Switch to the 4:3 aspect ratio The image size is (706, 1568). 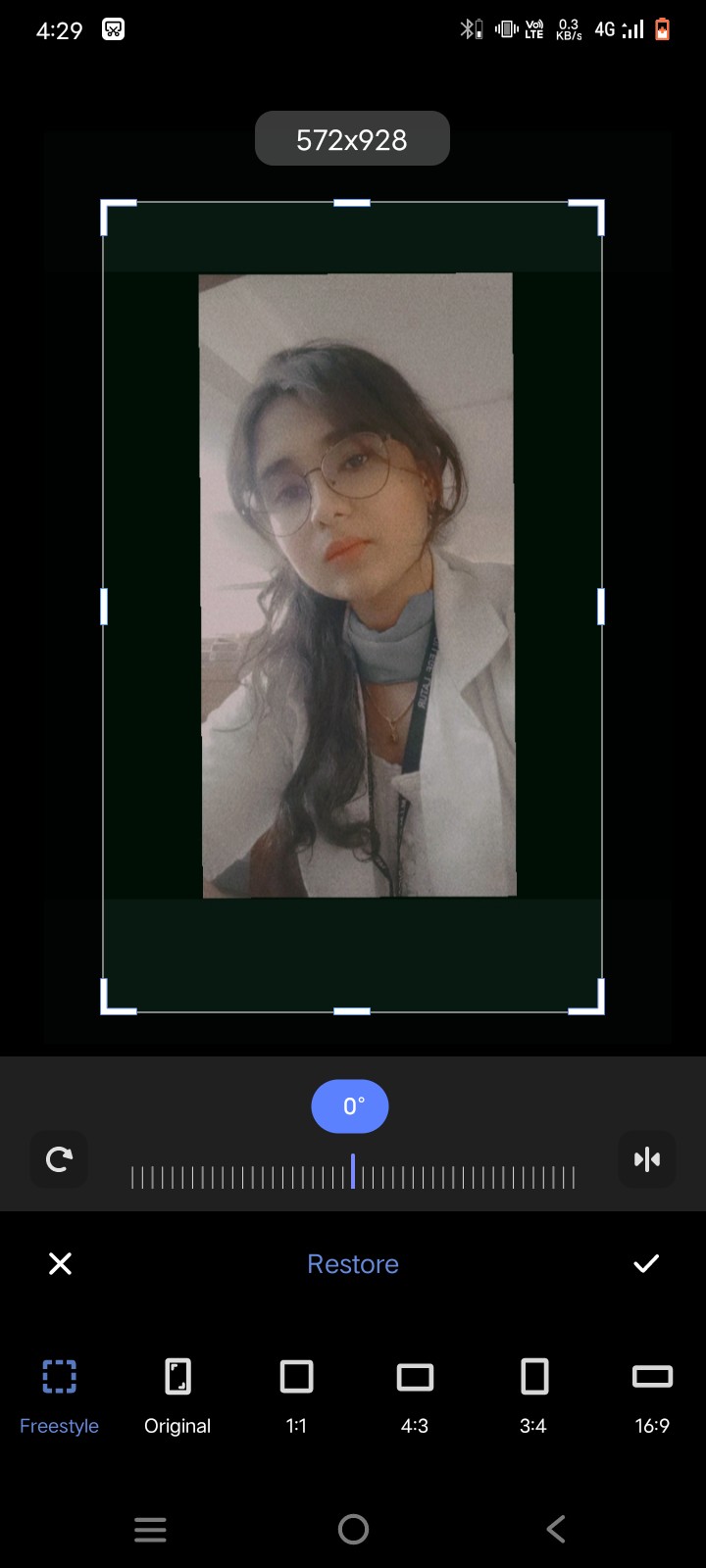[x=415, y=1396]
